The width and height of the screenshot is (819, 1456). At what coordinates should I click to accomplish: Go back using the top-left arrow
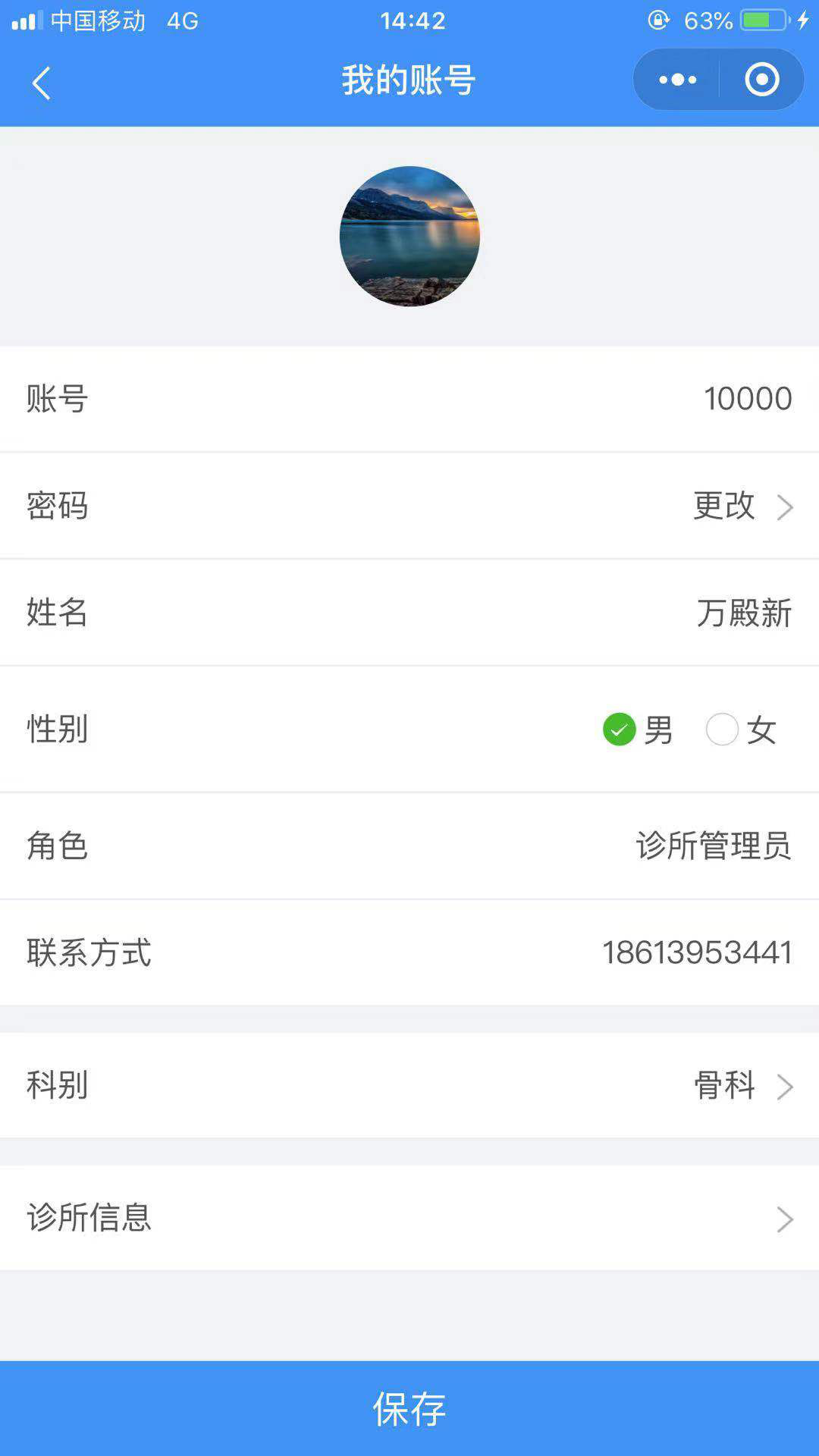click(42, 82)
